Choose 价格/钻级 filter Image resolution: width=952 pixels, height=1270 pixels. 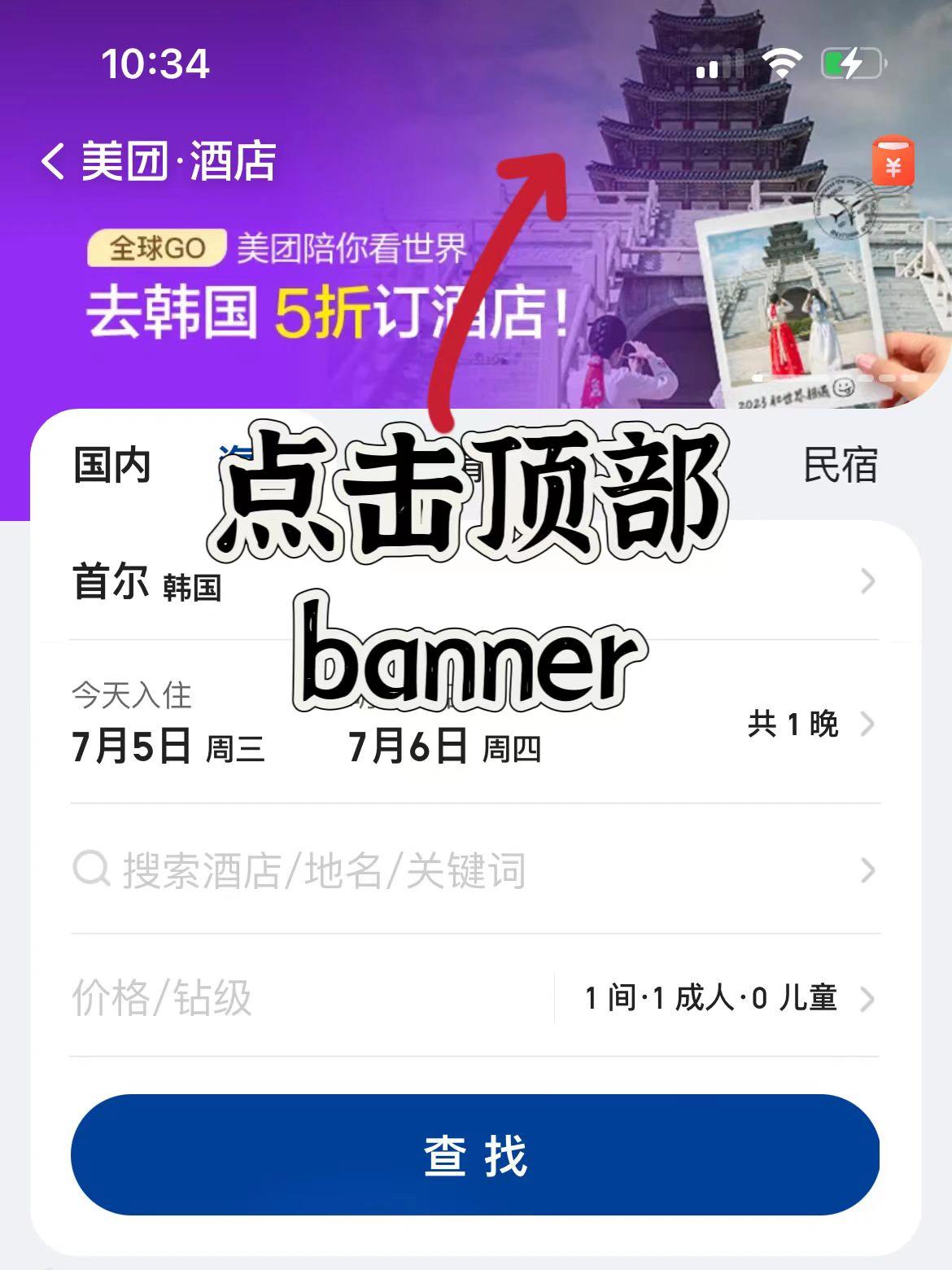coord(163,997)
